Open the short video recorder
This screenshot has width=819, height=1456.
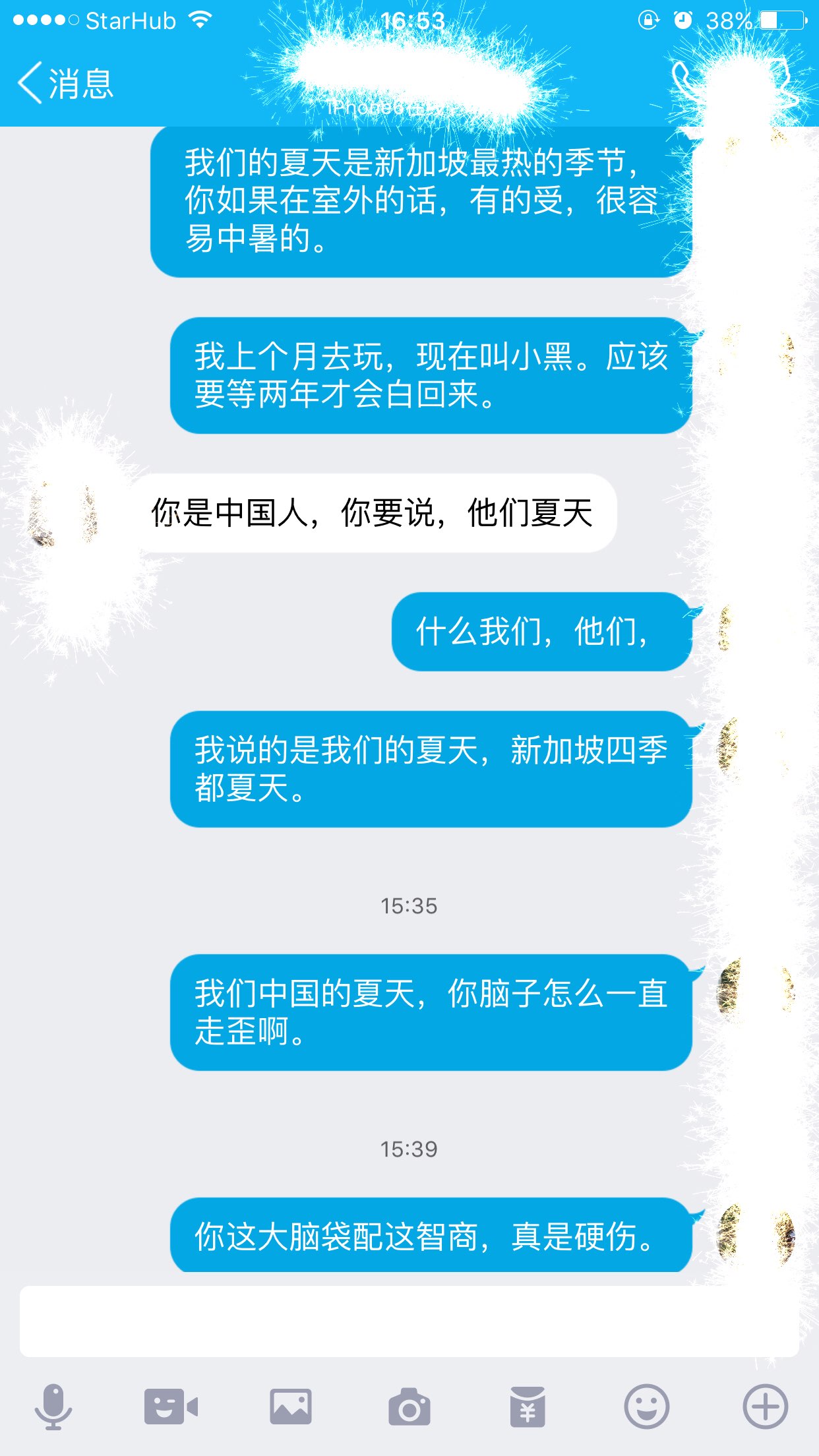click(x=171, y=1407)
